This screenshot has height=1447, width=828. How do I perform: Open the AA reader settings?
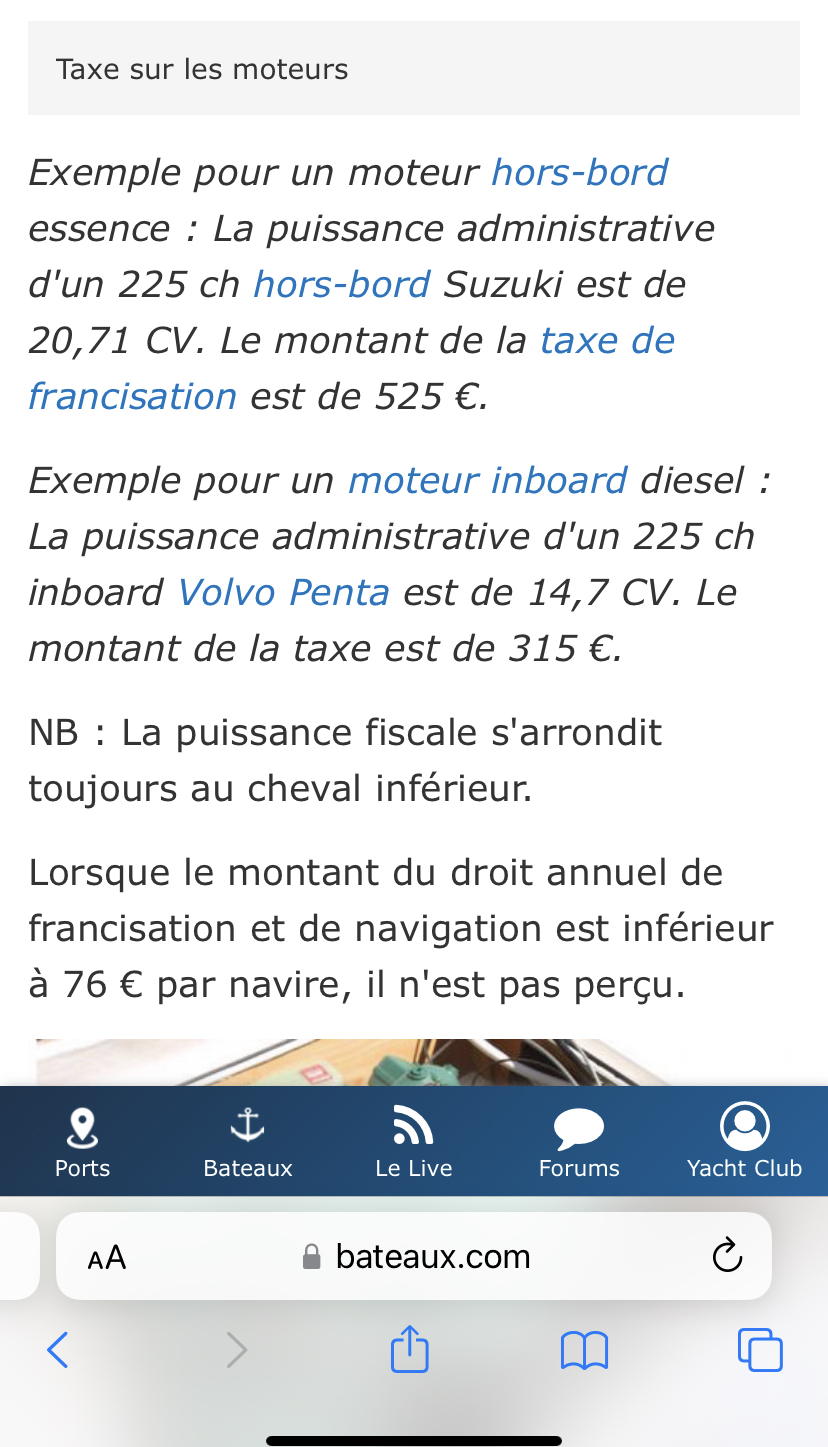click(106, 1257)
